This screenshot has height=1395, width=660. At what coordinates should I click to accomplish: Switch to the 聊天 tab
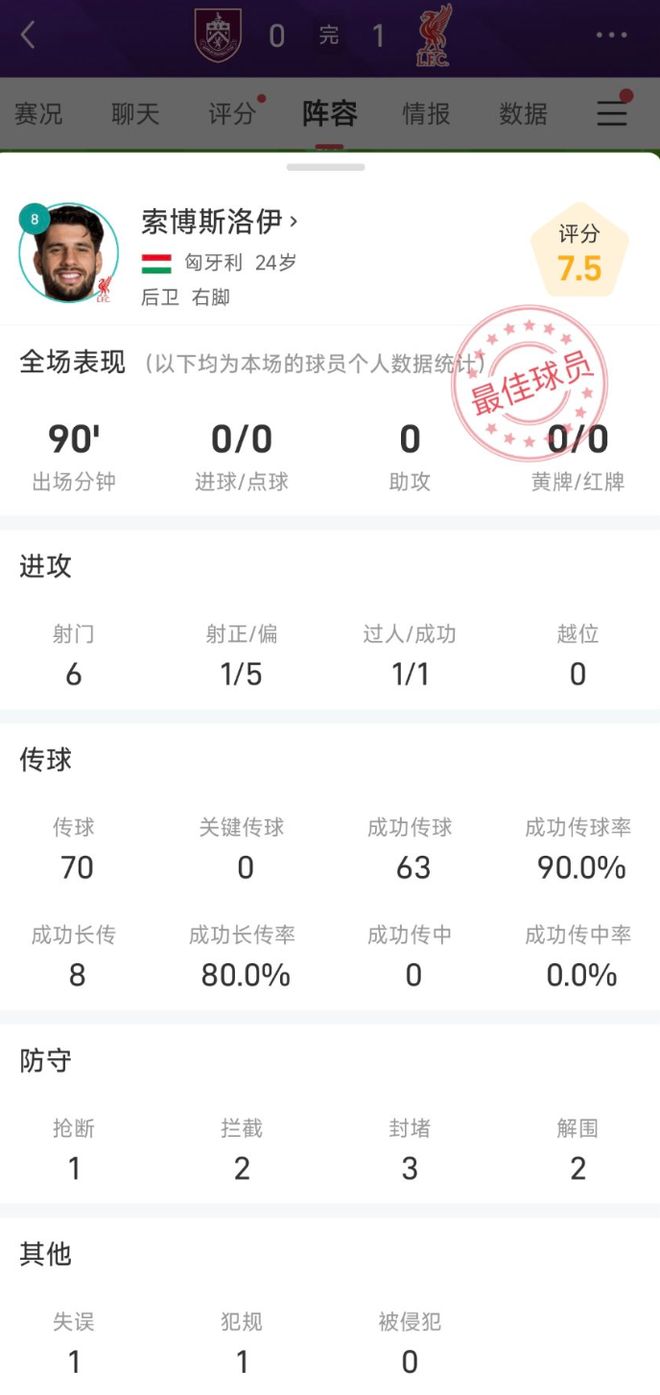135,114
